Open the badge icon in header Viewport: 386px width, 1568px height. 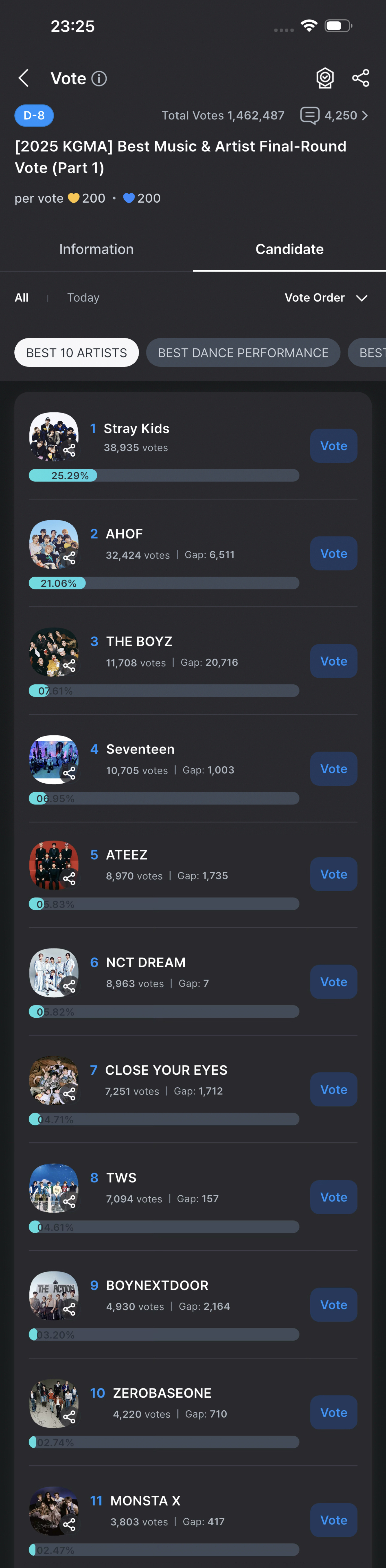point(325,78)
